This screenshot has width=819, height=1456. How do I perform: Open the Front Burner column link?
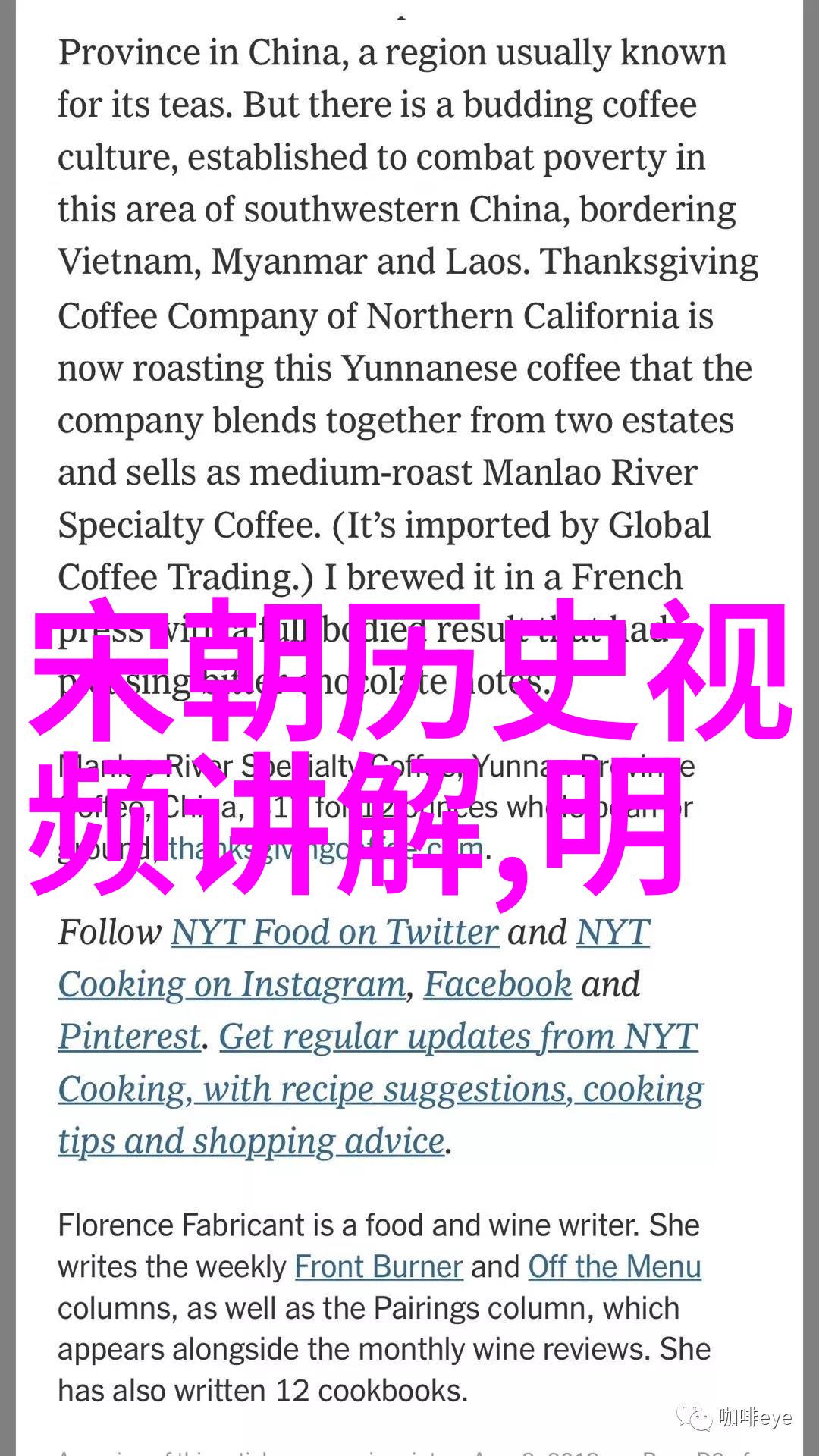[378, 1267]
